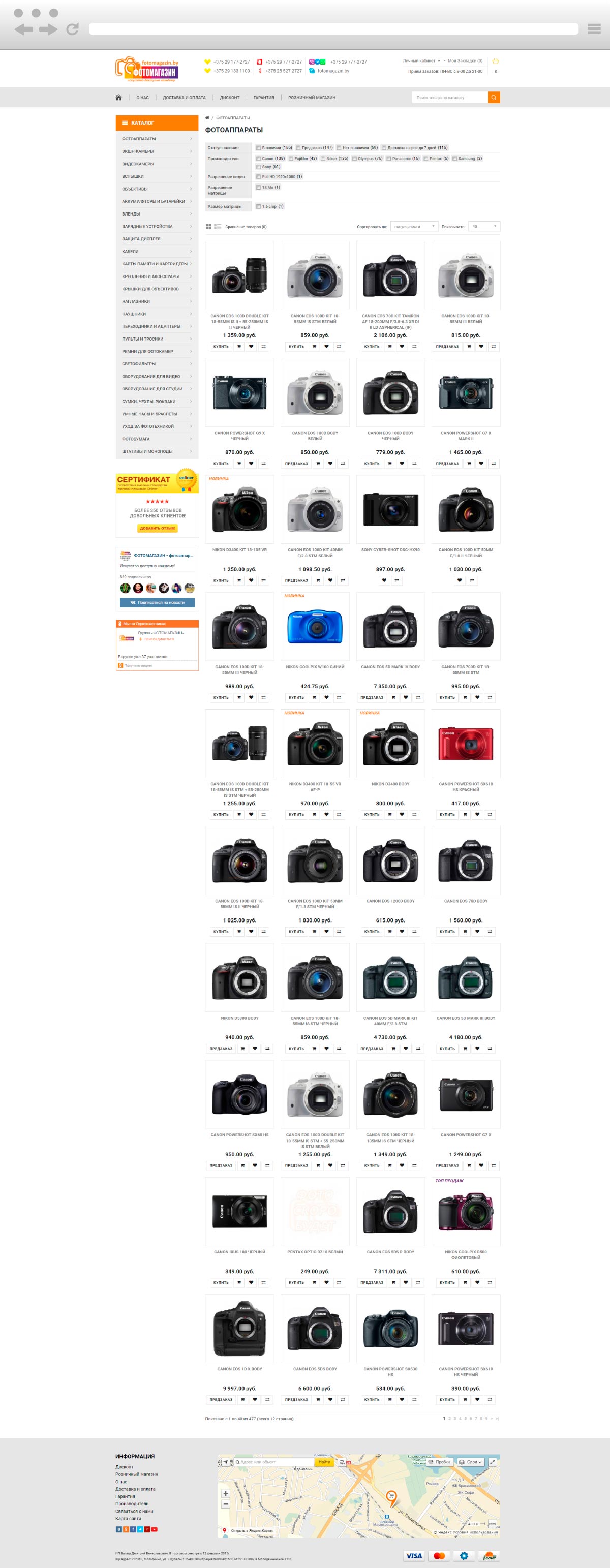Open Объективы category in catalog
Viewport: 610px width, 1568px height.
135,189
